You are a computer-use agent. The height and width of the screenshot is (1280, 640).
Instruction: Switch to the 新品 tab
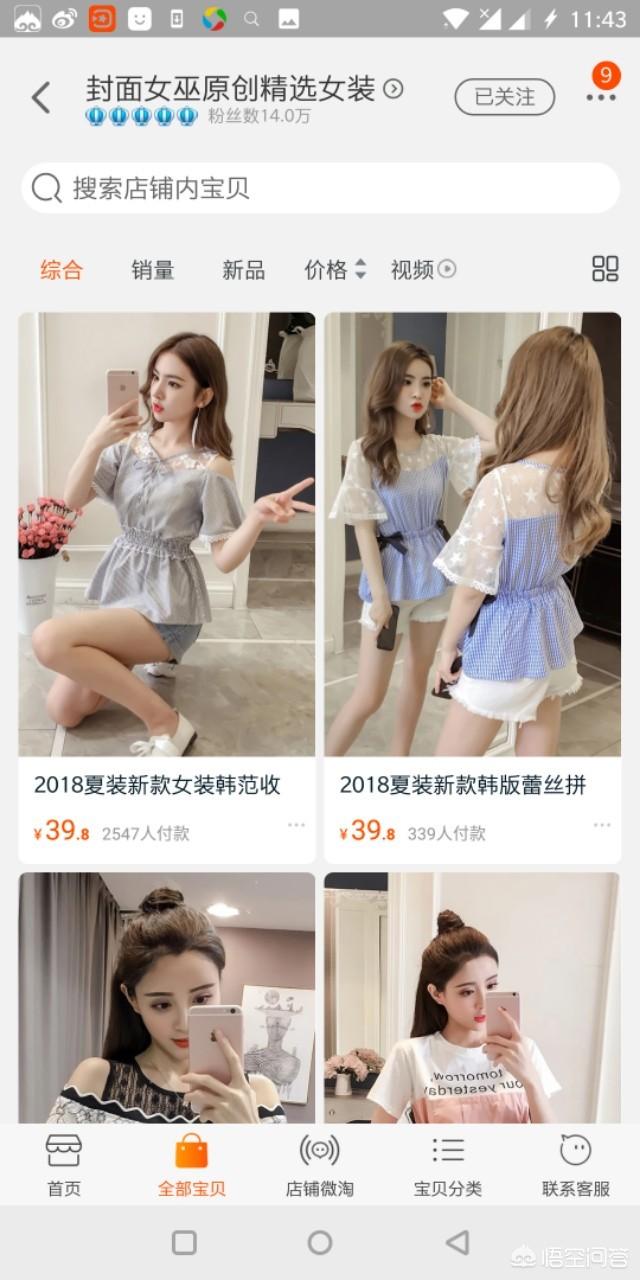pyautogui.click(x=244, y=269)
